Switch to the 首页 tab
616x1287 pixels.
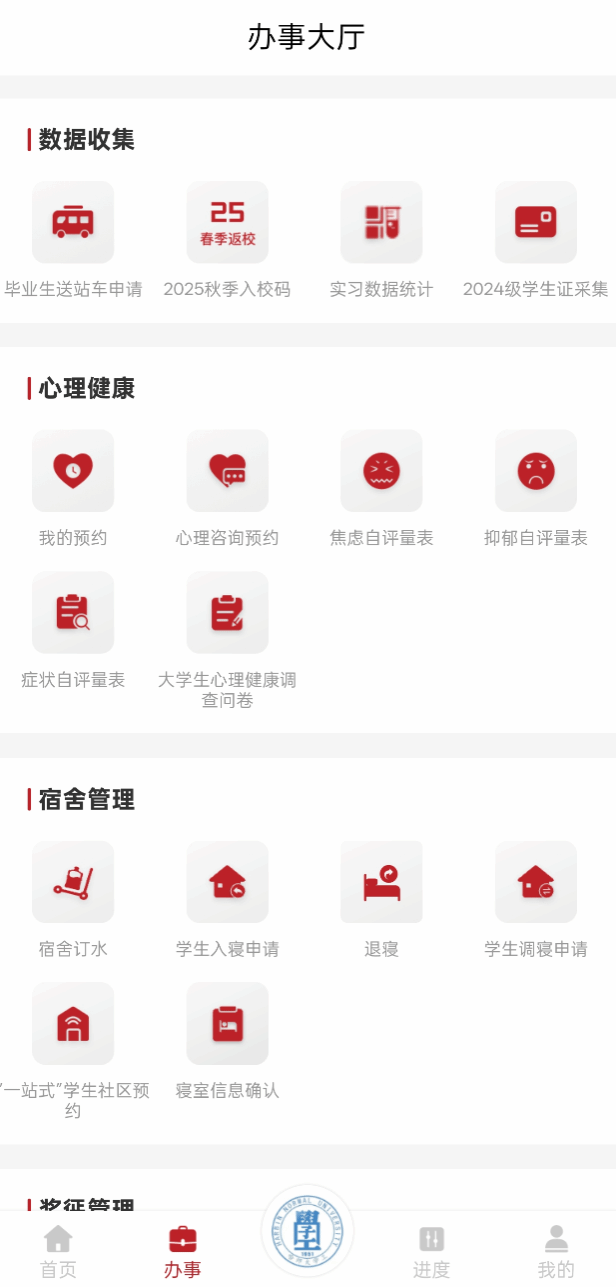(58, 1252)
